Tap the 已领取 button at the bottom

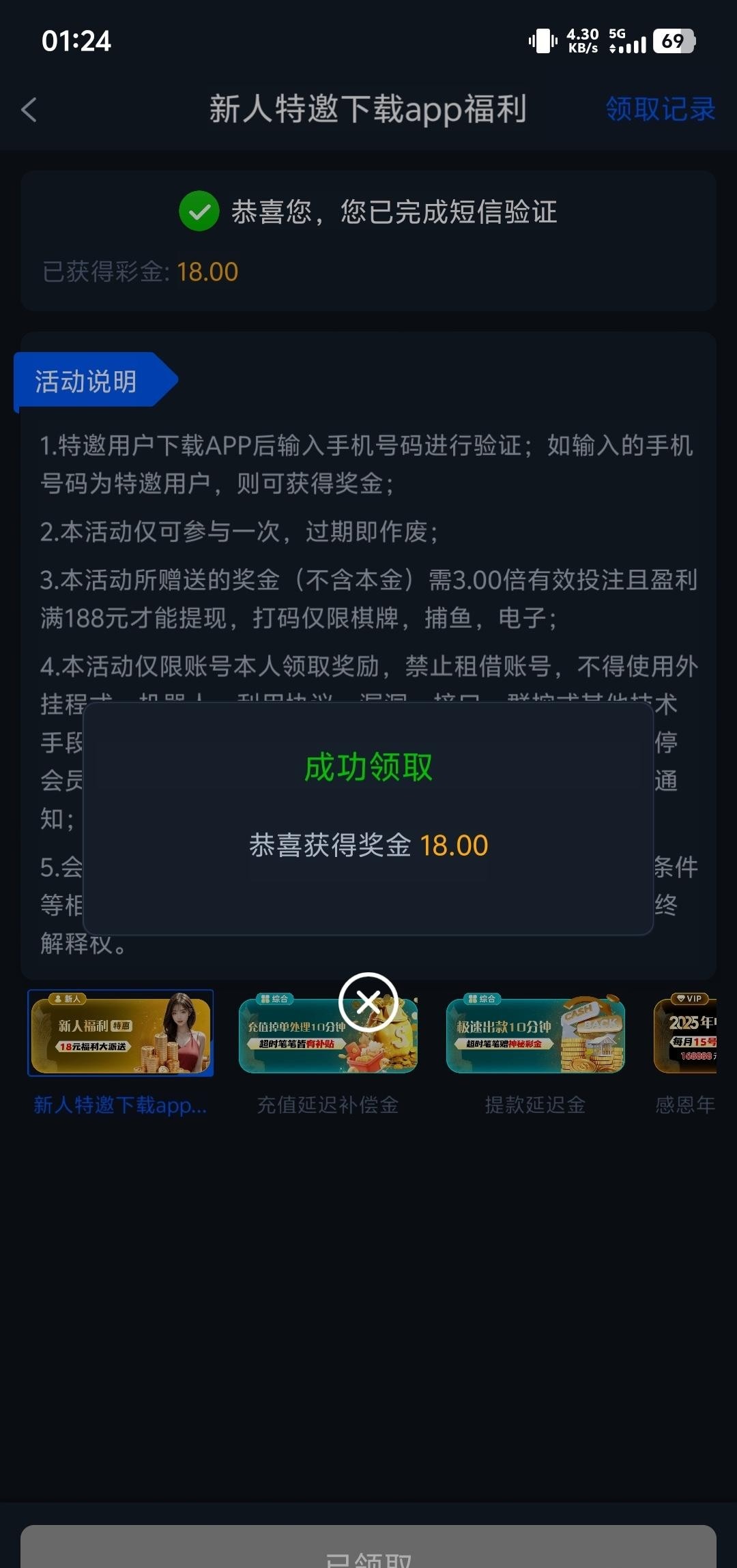pos(369,1550)
